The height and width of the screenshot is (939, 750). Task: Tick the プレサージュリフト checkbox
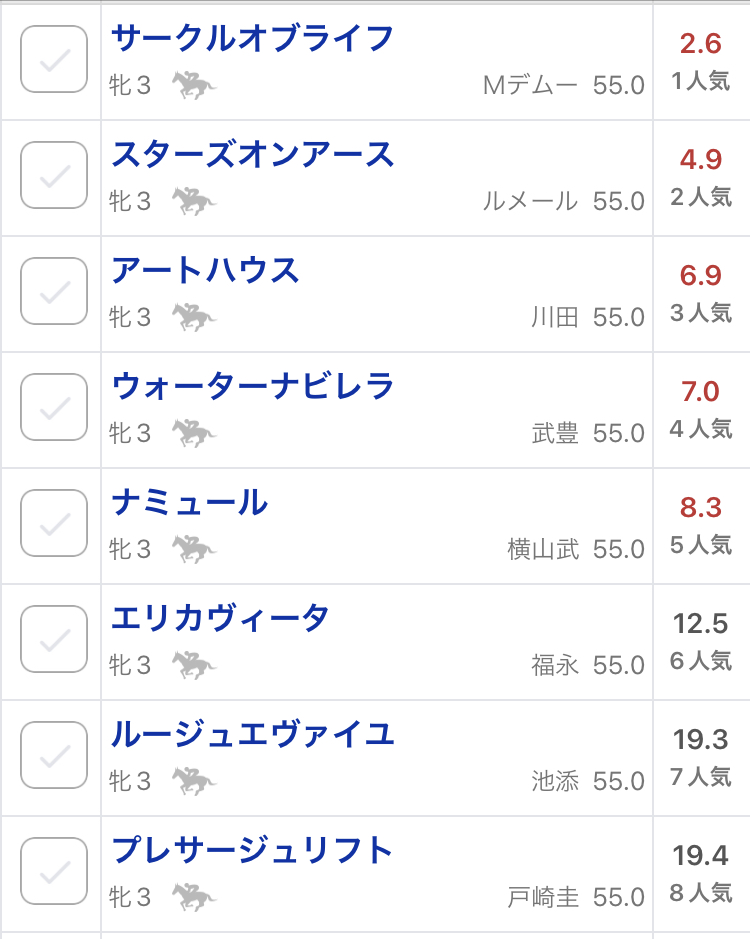click(54, 871)
